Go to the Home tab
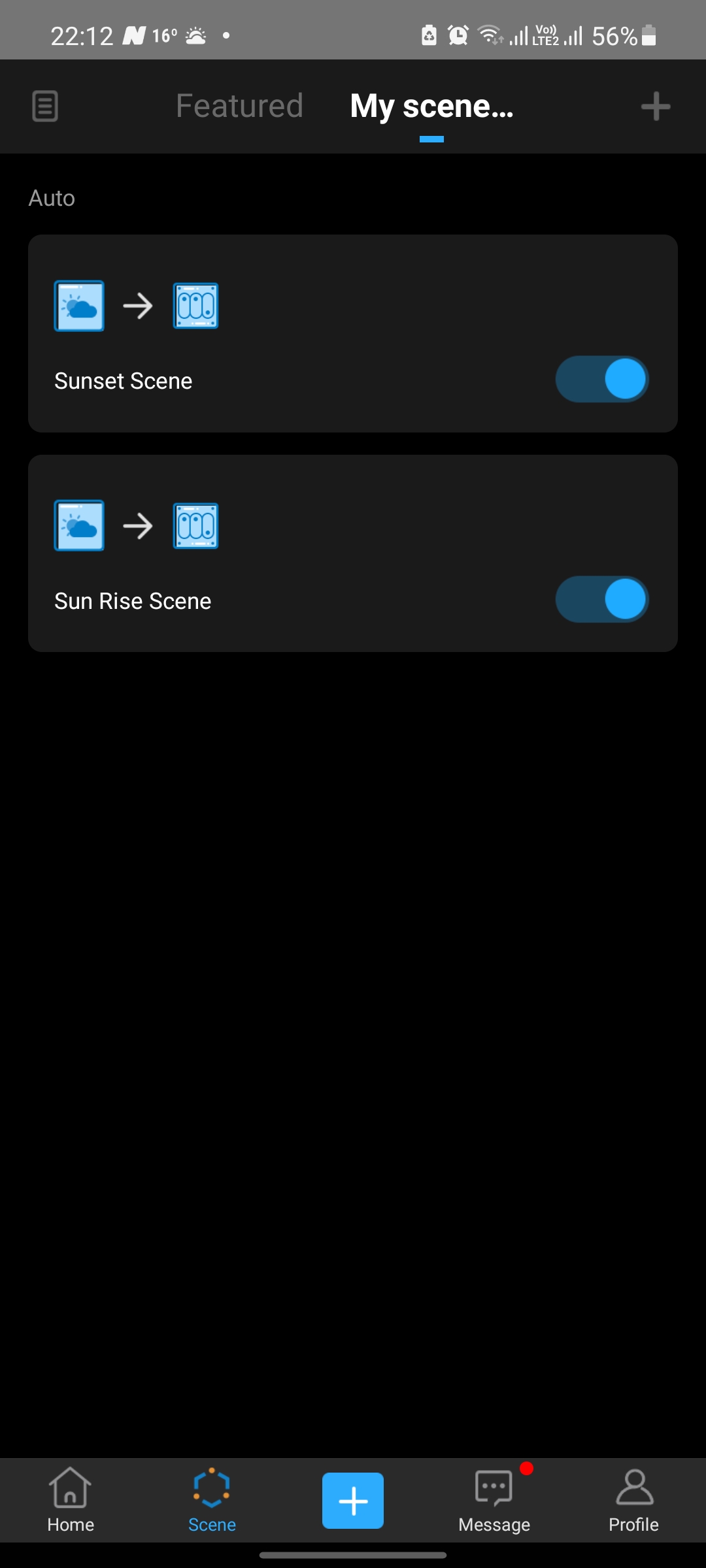The image size is (706, 1568). point(71,1500)
